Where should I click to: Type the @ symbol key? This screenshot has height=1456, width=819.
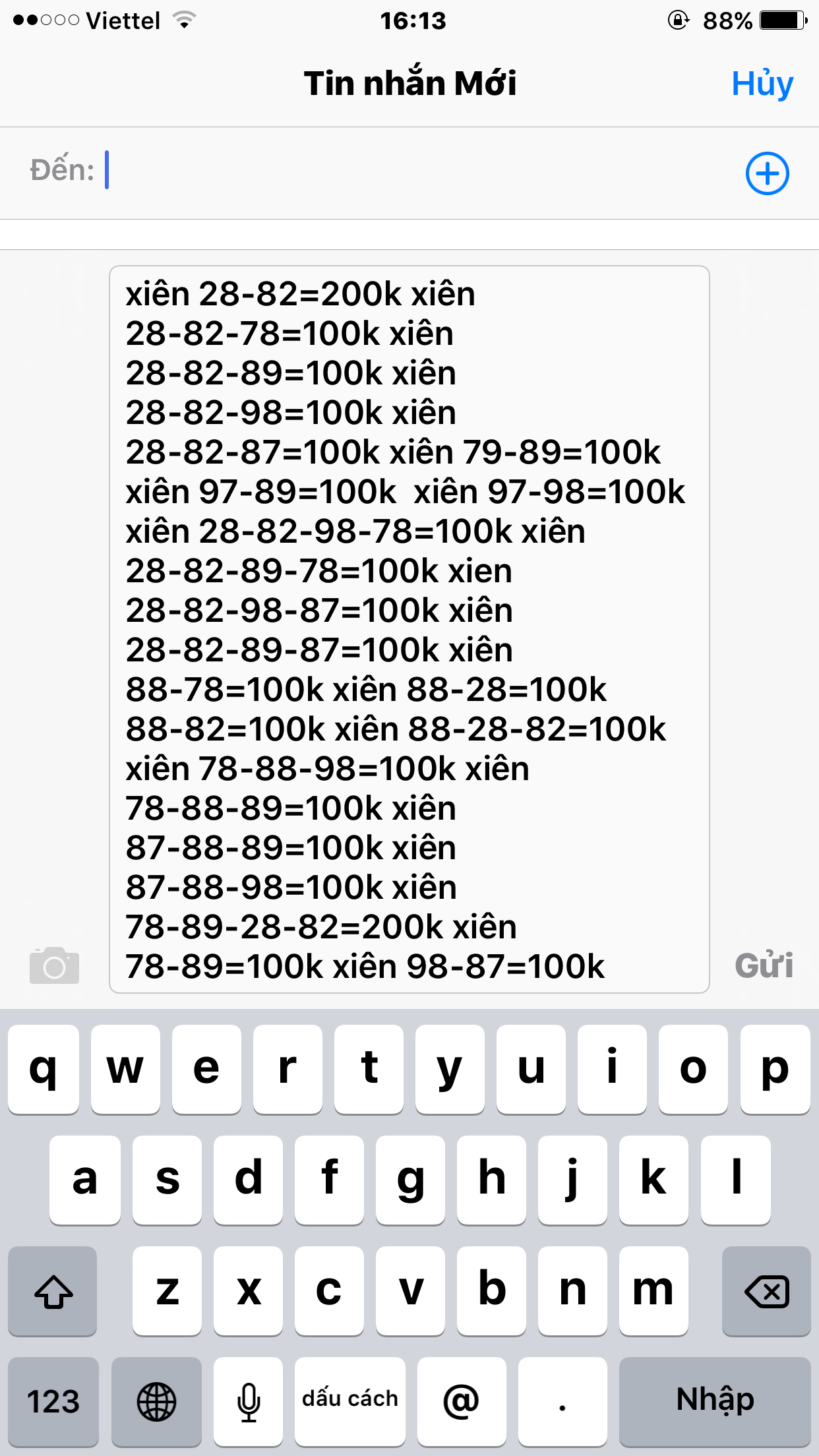coord(462,1400)
